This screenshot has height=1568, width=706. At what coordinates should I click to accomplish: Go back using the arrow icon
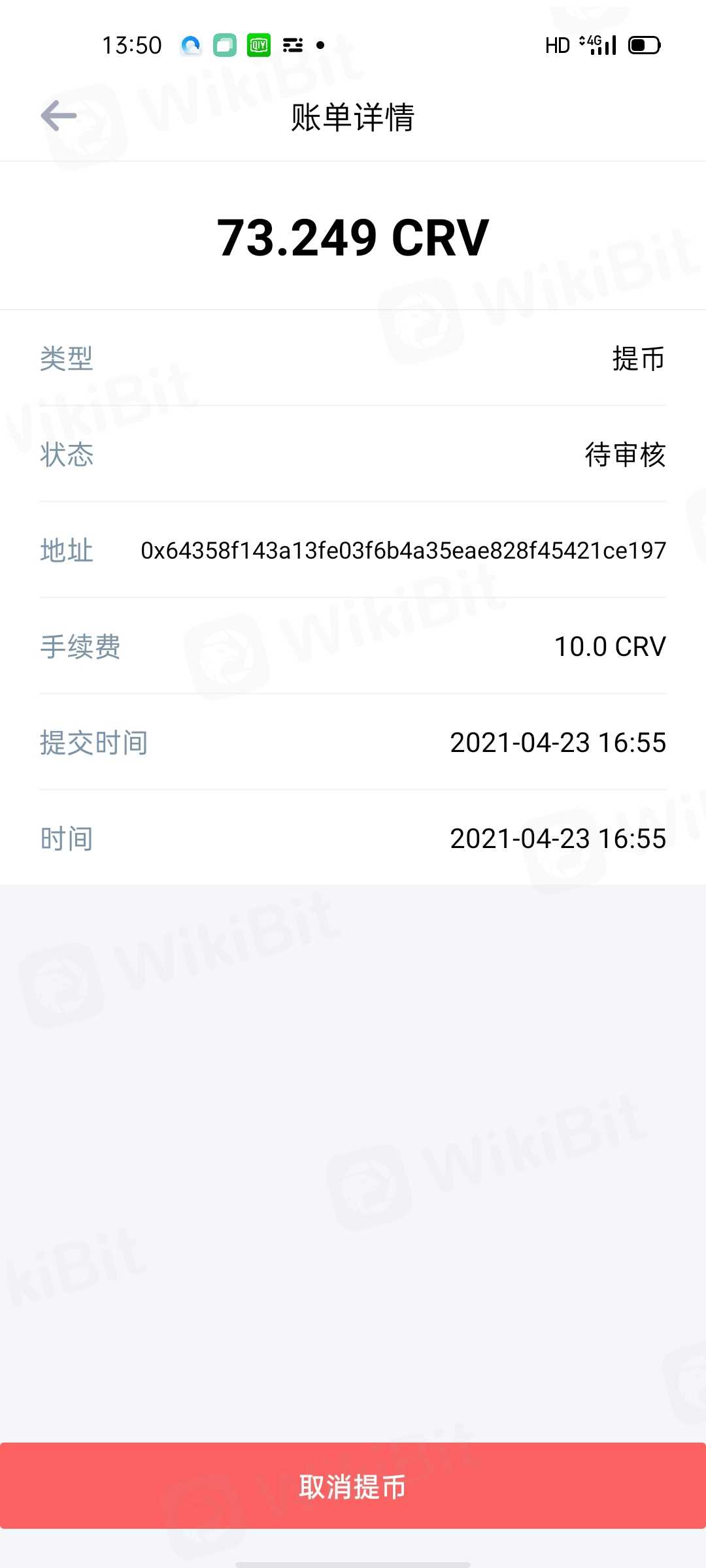[59, 116]
